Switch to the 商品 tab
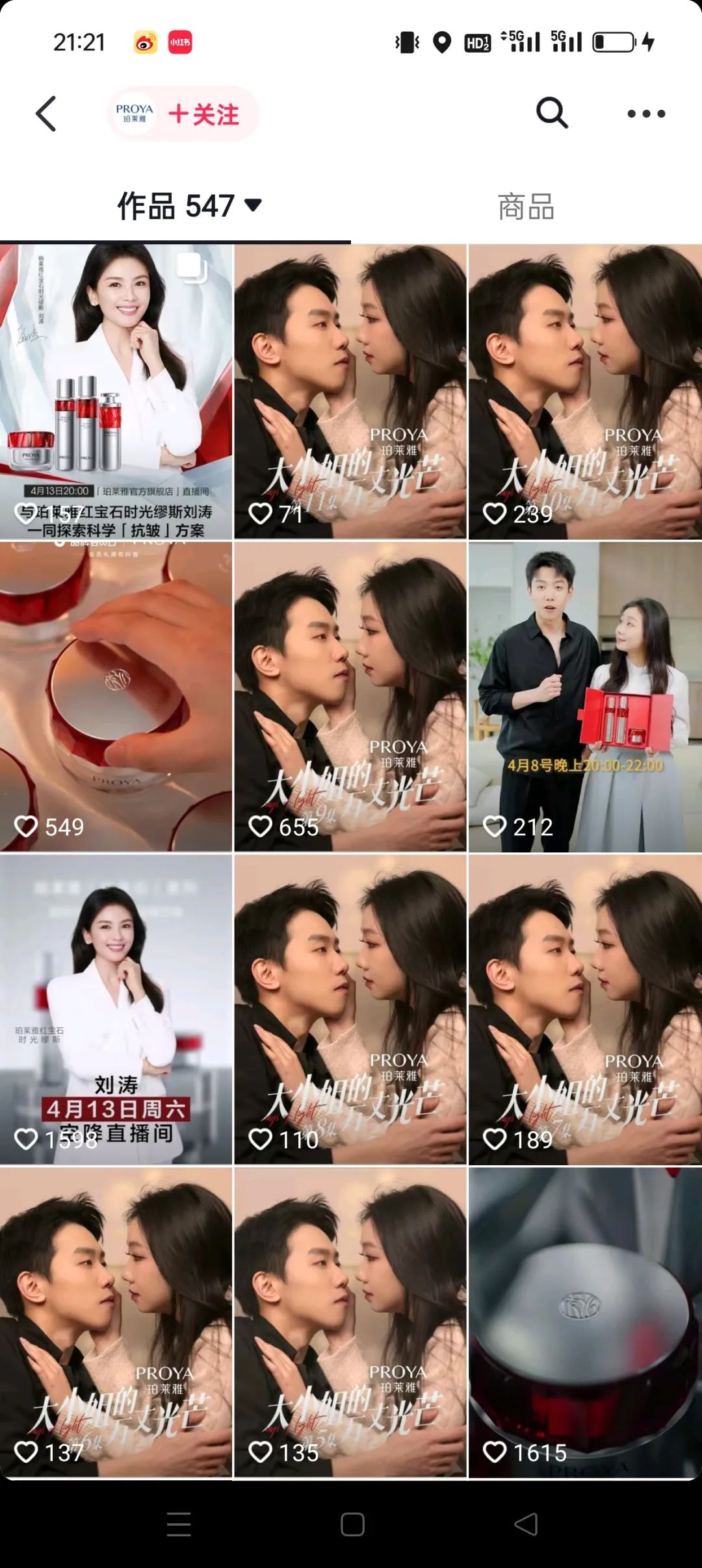The height and width of the screenshot is (1568, 702). coord(526,207)
